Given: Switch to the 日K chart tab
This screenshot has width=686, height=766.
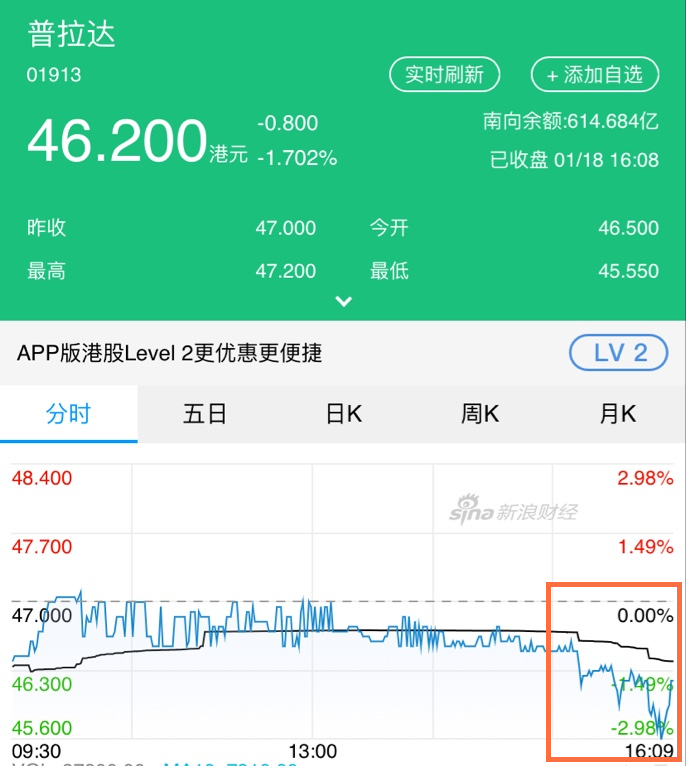Looking at the screenshot, I should (343, 413).
